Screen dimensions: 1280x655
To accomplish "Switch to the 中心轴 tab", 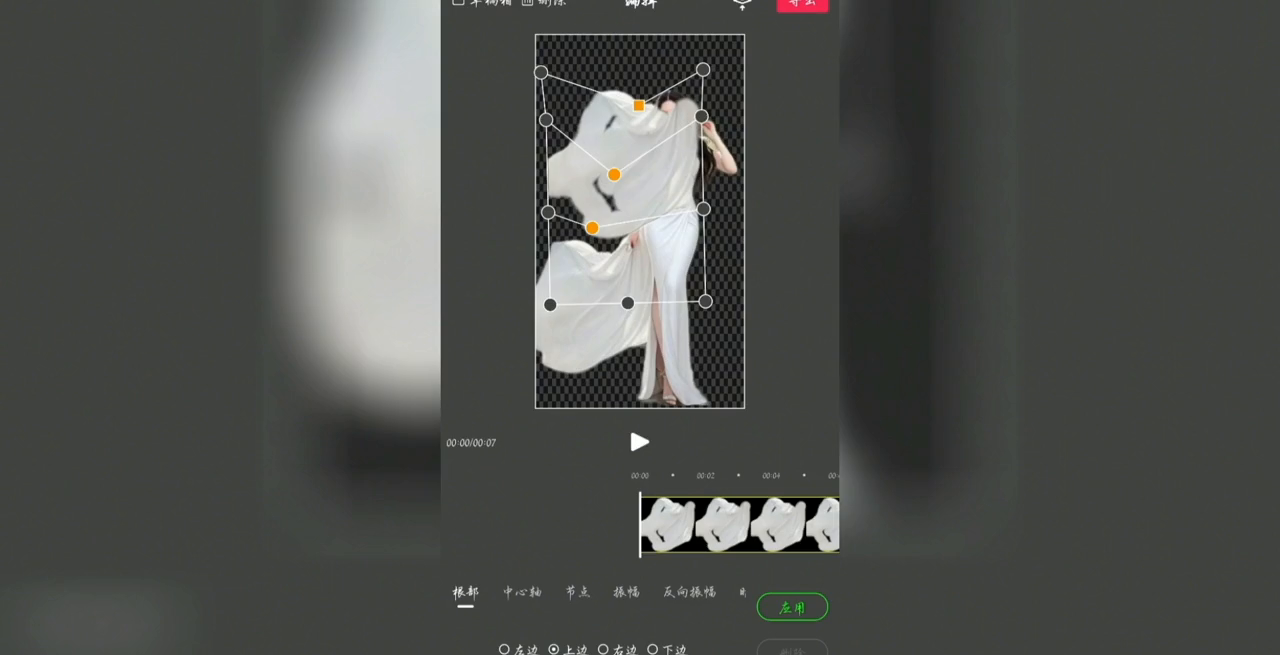I will tap(522, 592).
